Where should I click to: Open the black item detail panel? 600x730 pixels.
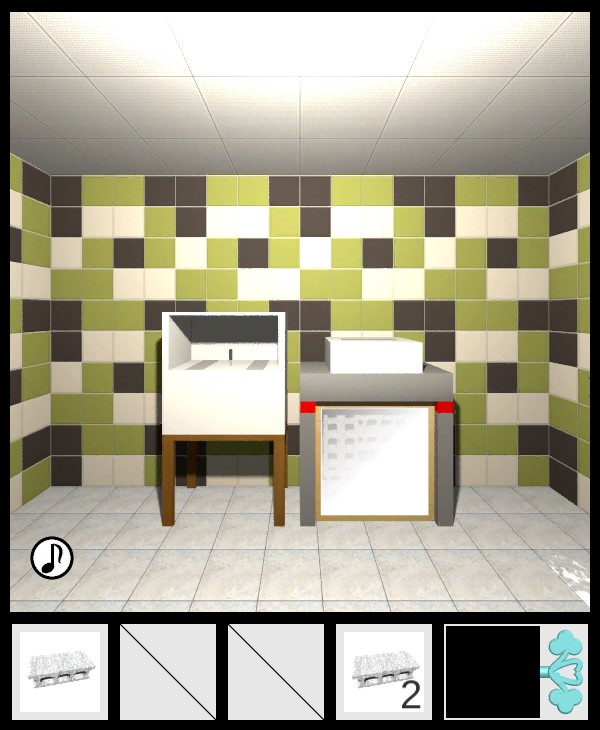(492, 671)
